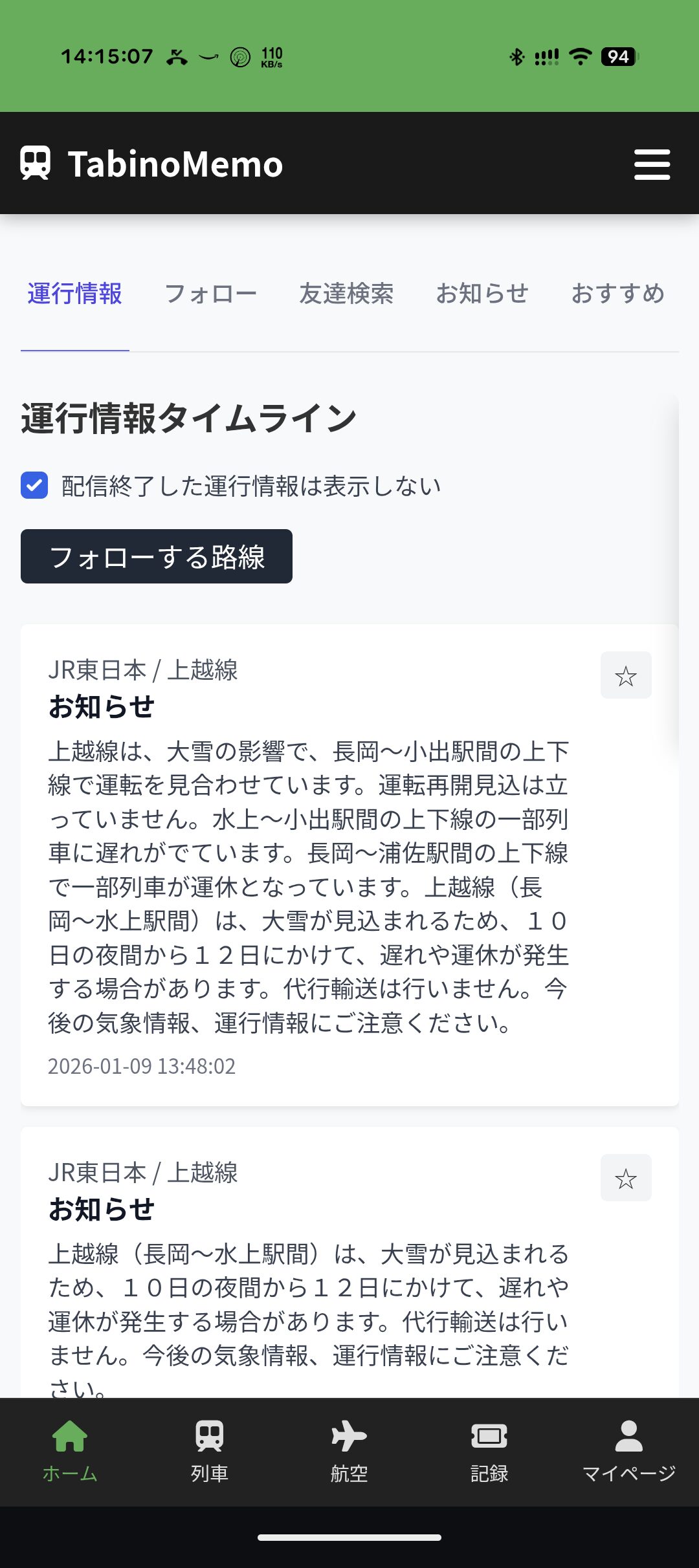Star the first 上越線 notice dated 2026-01-09
This screenshot has height=1568, width=699.
point(625,676)
